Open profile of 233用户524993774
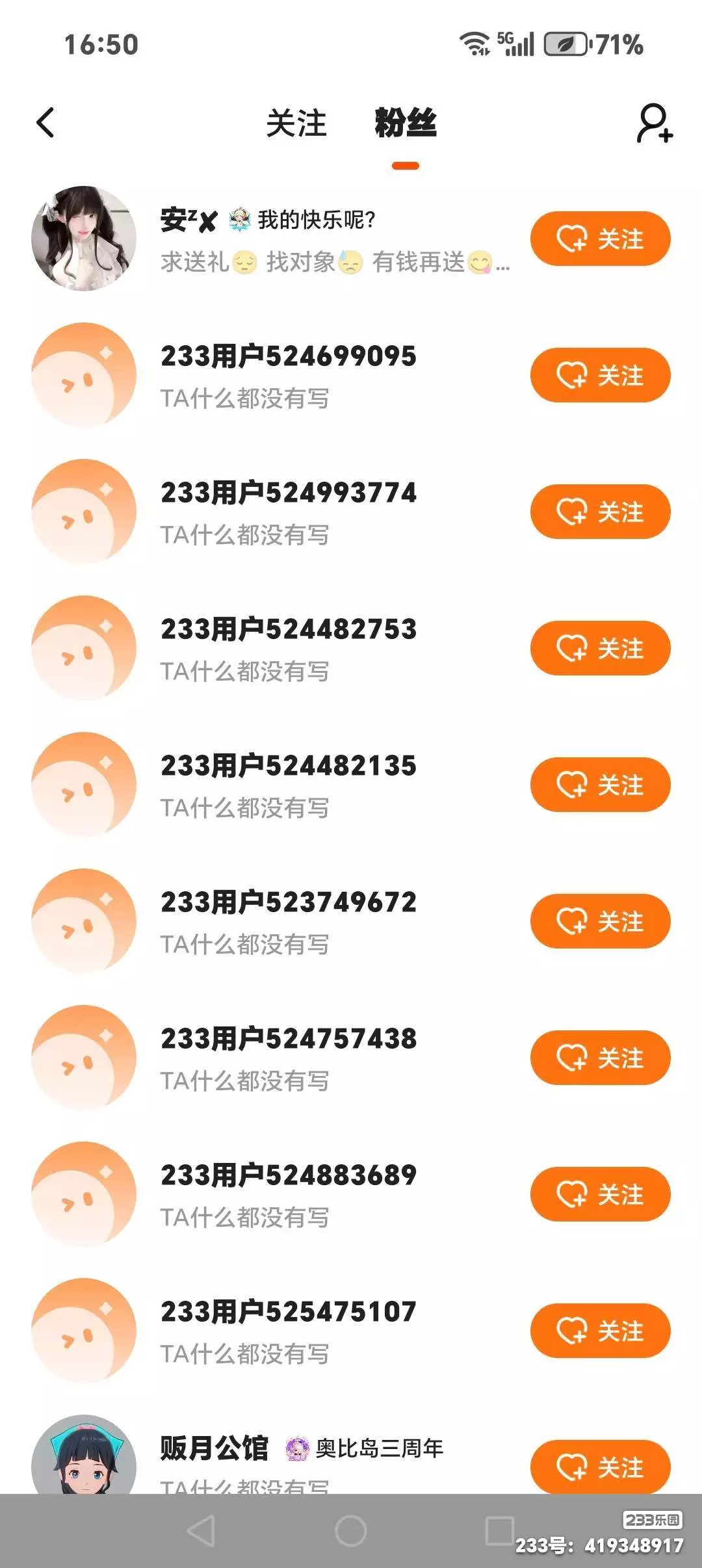 [x=288, y=493]
